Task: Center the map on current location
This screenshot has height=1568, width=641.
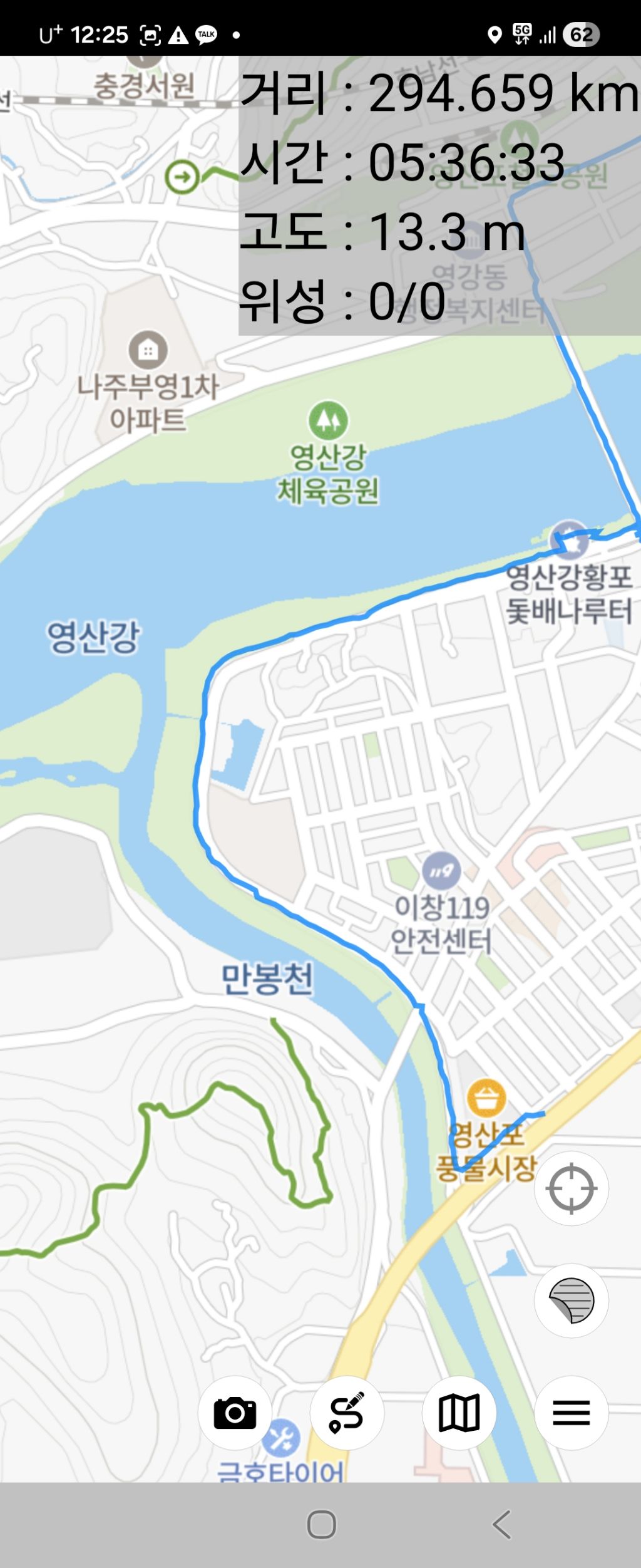Action: tap(571, 1188)
